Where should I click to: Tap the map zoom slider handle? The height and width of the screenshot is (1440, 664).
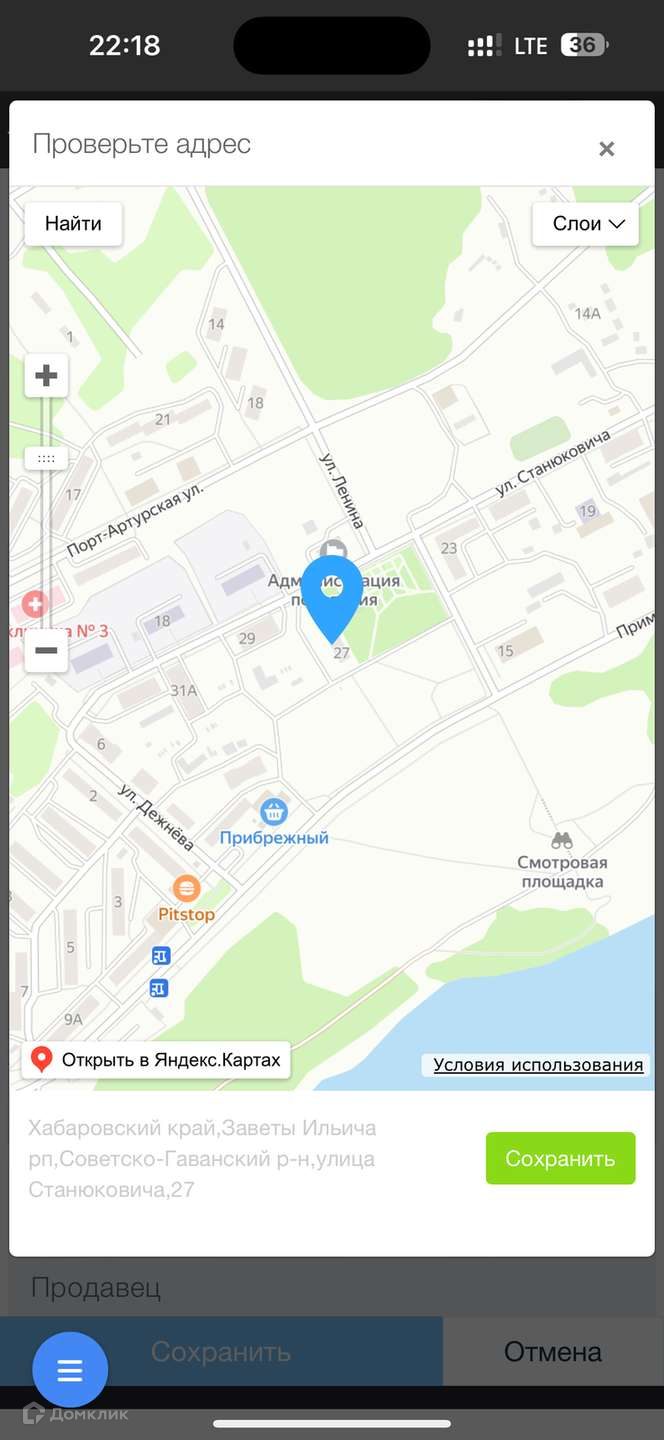pos(46,458)
